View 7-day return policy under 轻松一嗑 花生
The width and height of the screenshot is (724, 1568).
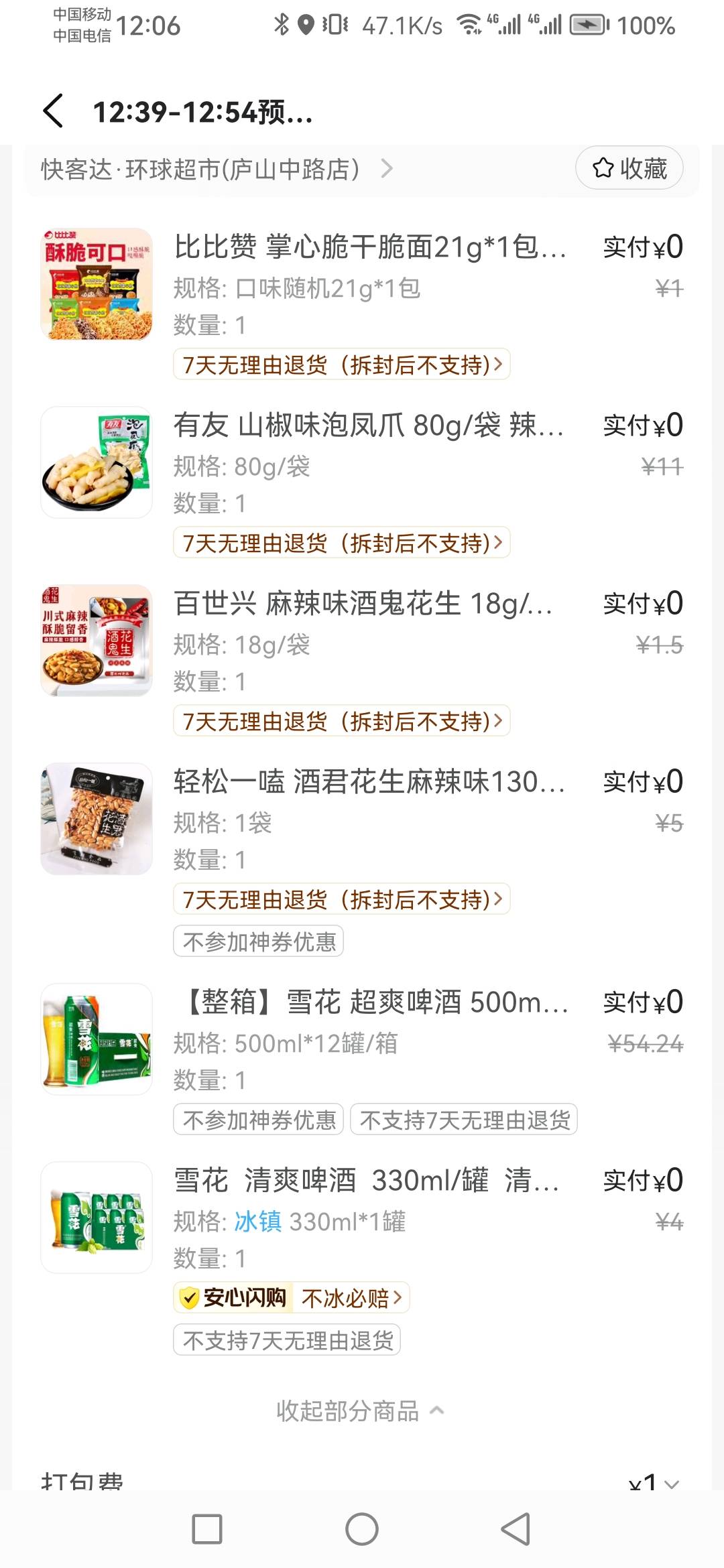pyautogui.click(x=342, y=899)
